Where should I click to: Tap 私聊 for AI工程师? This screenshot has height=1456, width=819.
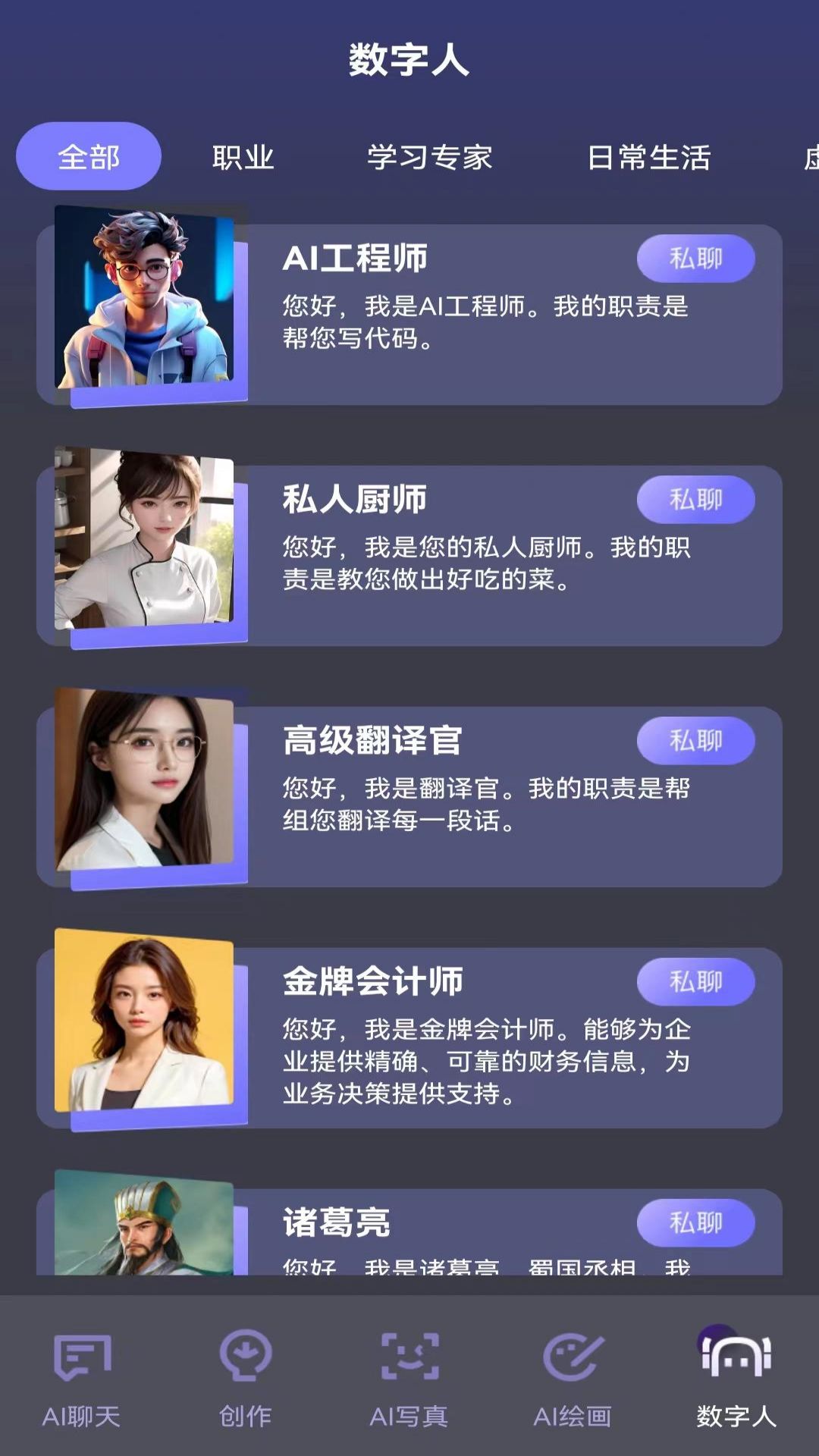click(x=695, y=259)
